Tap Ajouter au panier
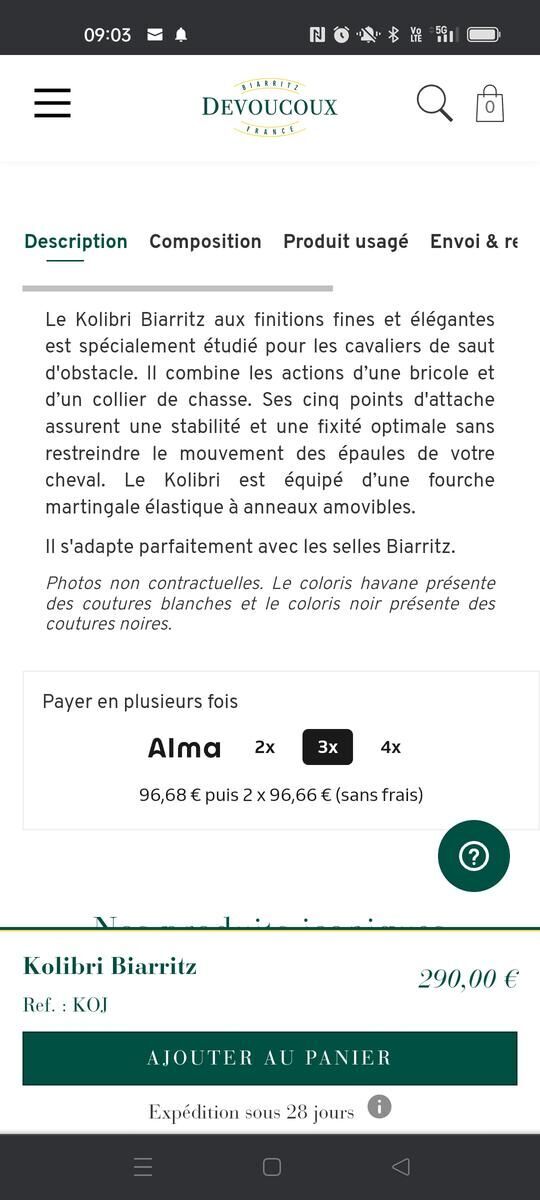540x1200 pixels. [270, 1058]
